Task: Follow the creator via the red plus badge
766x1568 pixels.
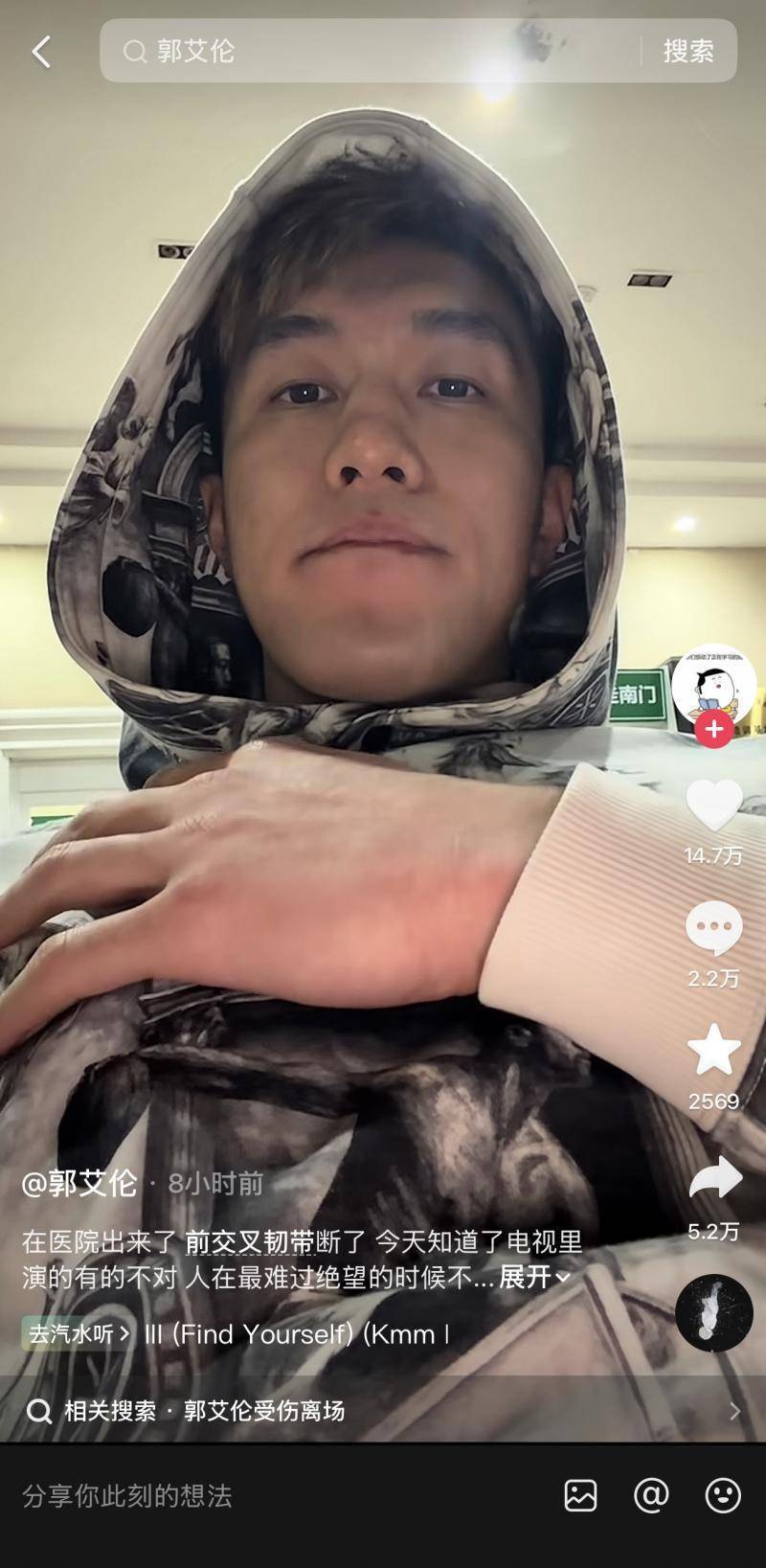Action: tap(713, 729)
